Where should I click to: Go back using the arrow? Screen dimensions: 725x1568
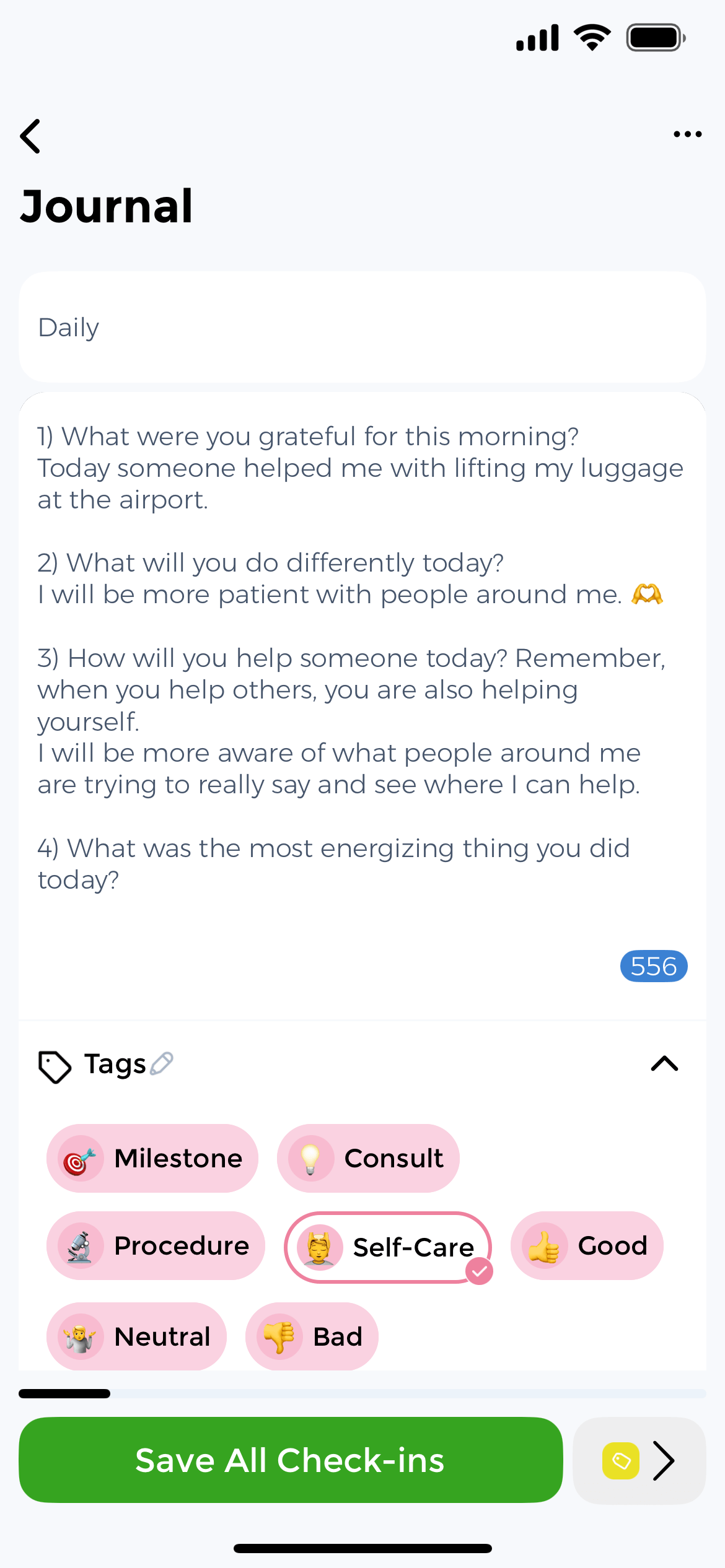[x=30, y=136]
